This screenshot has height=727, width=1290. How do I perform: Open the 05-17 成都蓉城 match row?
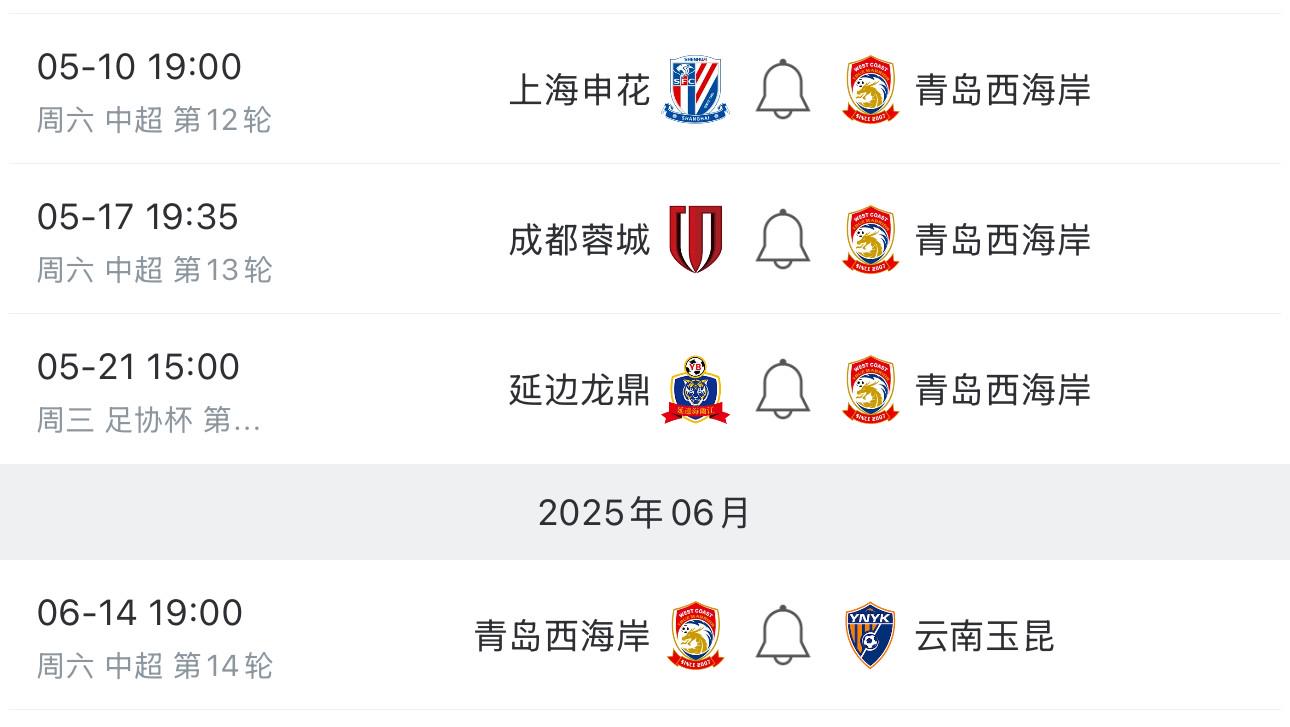[300, 240]
